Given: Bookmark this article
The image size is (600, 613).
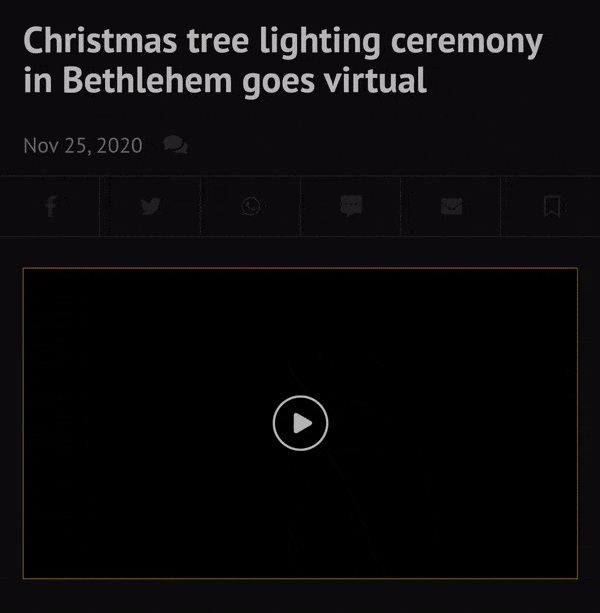Looking at the screenshot, I should [551, 206].
